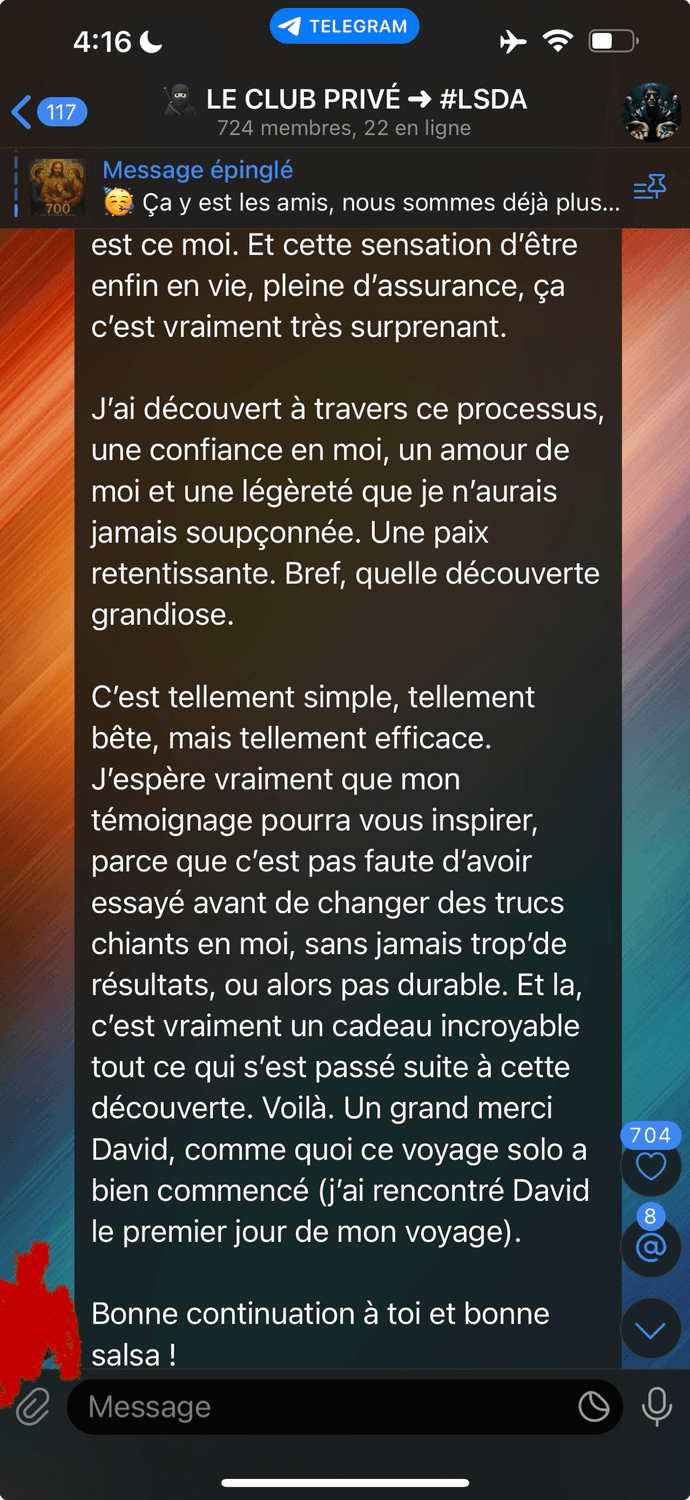This screenshot has width=690, height=1500.
Task: Jump down to the latest messages
Action: 651,1330
